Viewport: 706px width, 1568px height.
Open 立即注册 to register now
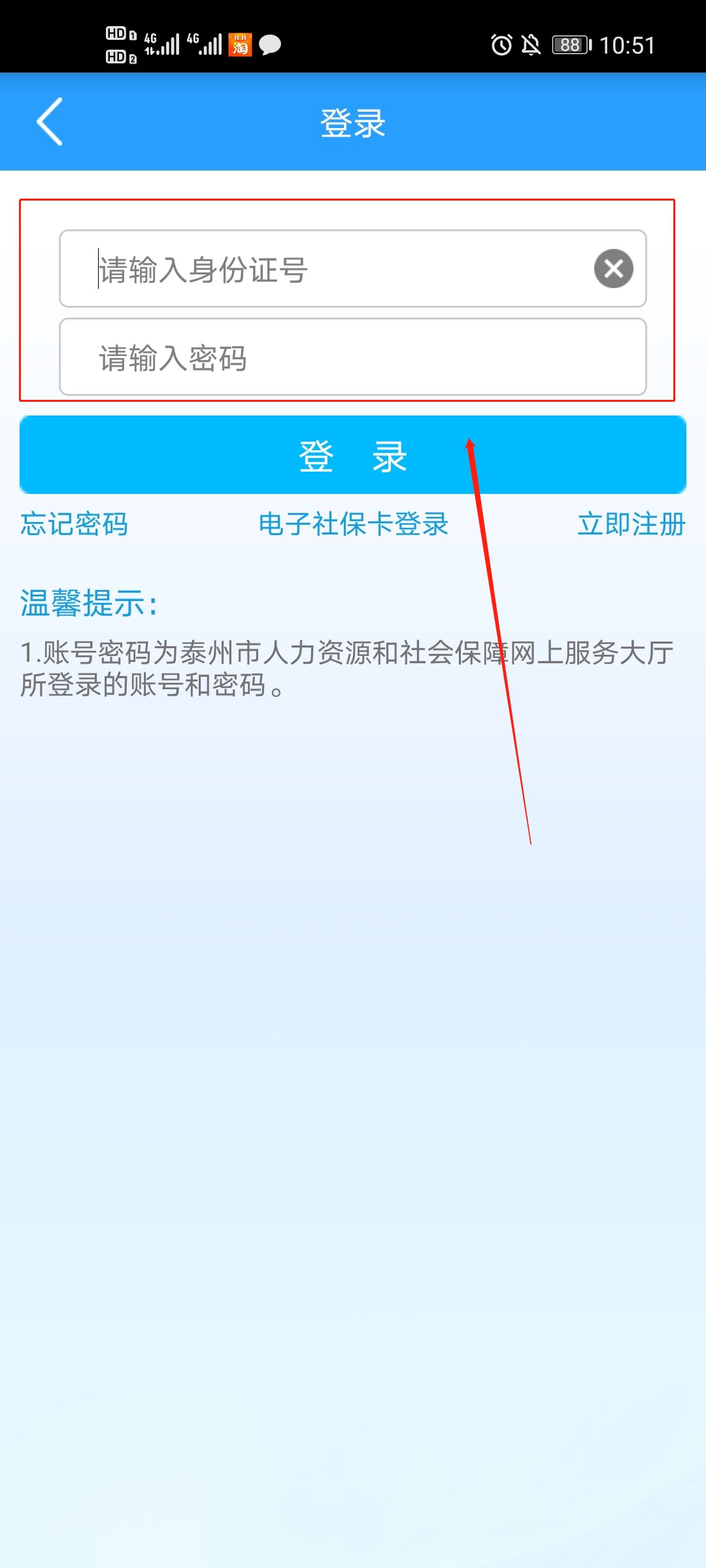pos(631,524)
